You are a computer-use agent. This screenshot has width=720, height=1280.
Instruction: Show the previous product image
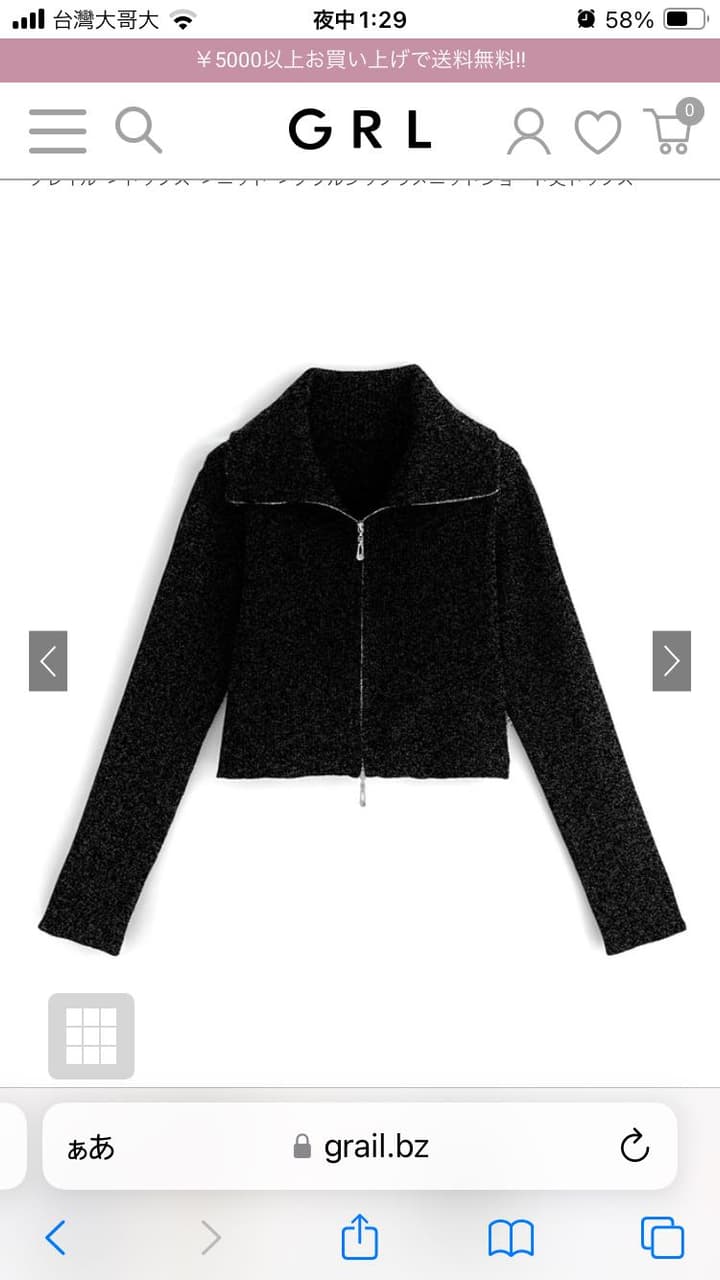[48, 661]
